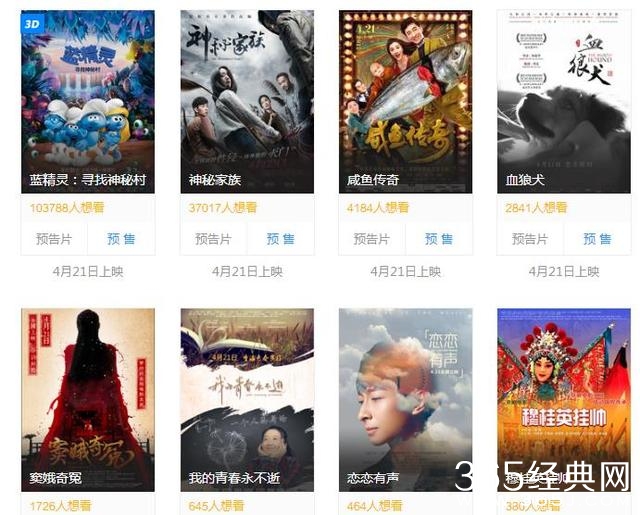Open the 蓝精灵：寻找神秘村 movie poster
Image resolution: width=640 pixels, height=515 pixels.
click(x=88, y=100)
